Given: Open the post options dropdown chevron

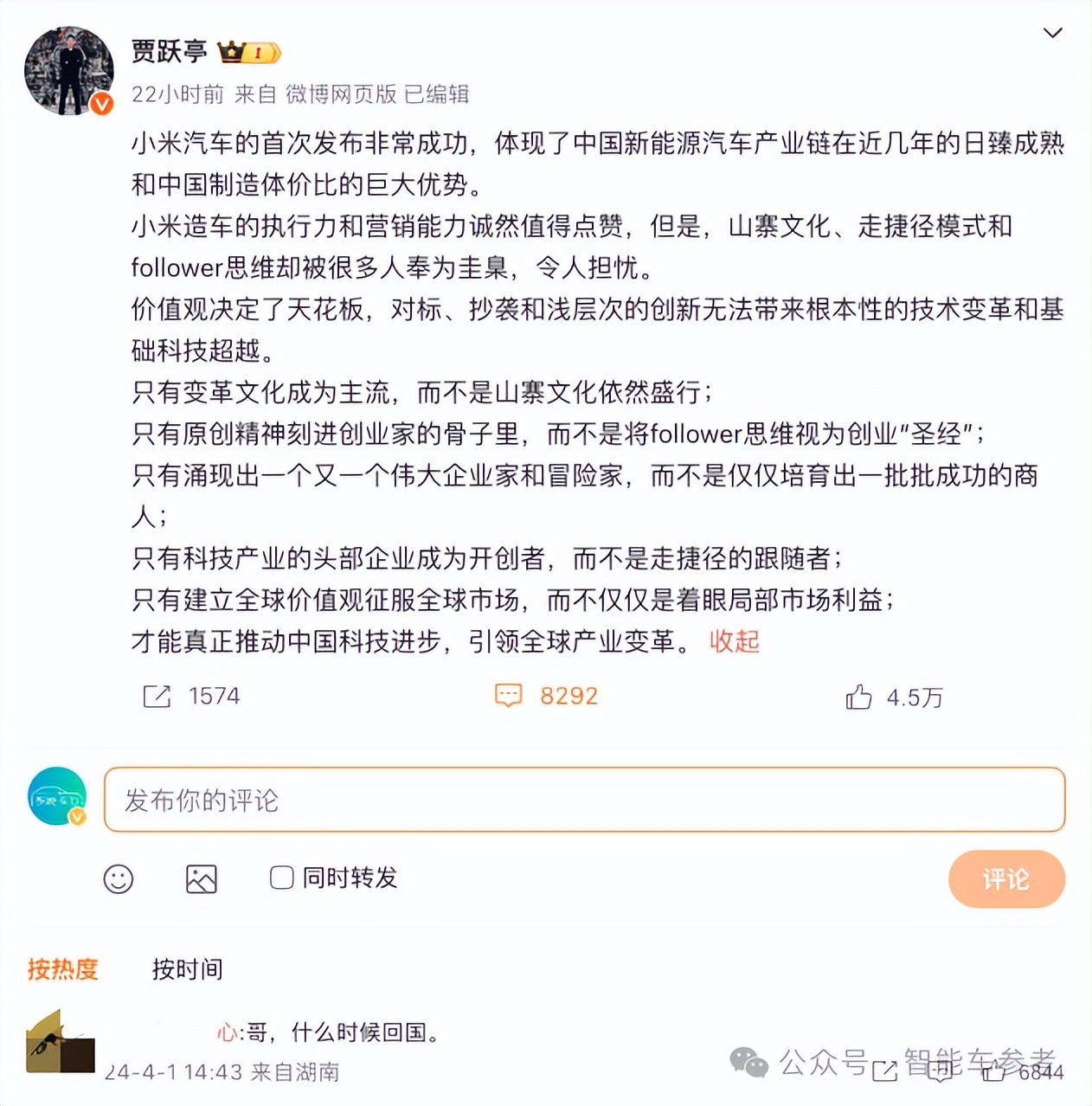Looking at the screenshot, I should (1052, 34).
